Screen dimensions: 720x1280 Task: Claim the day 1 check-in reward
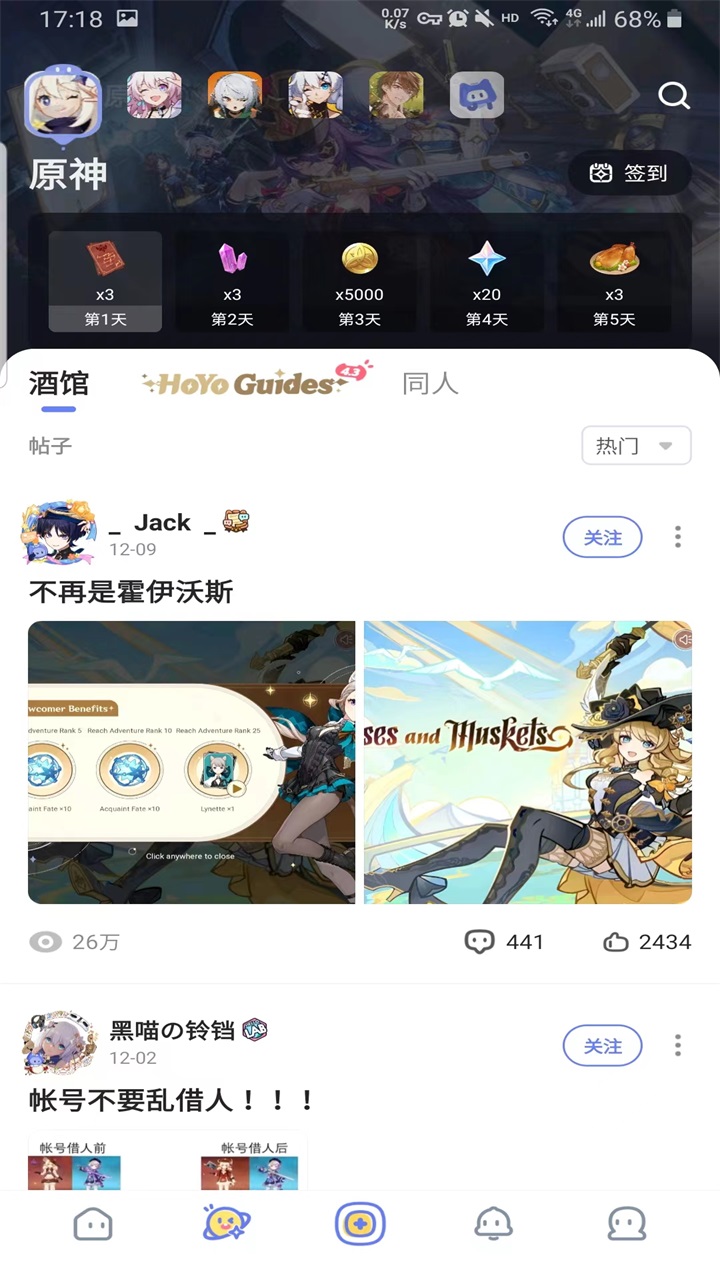point(105,281)
